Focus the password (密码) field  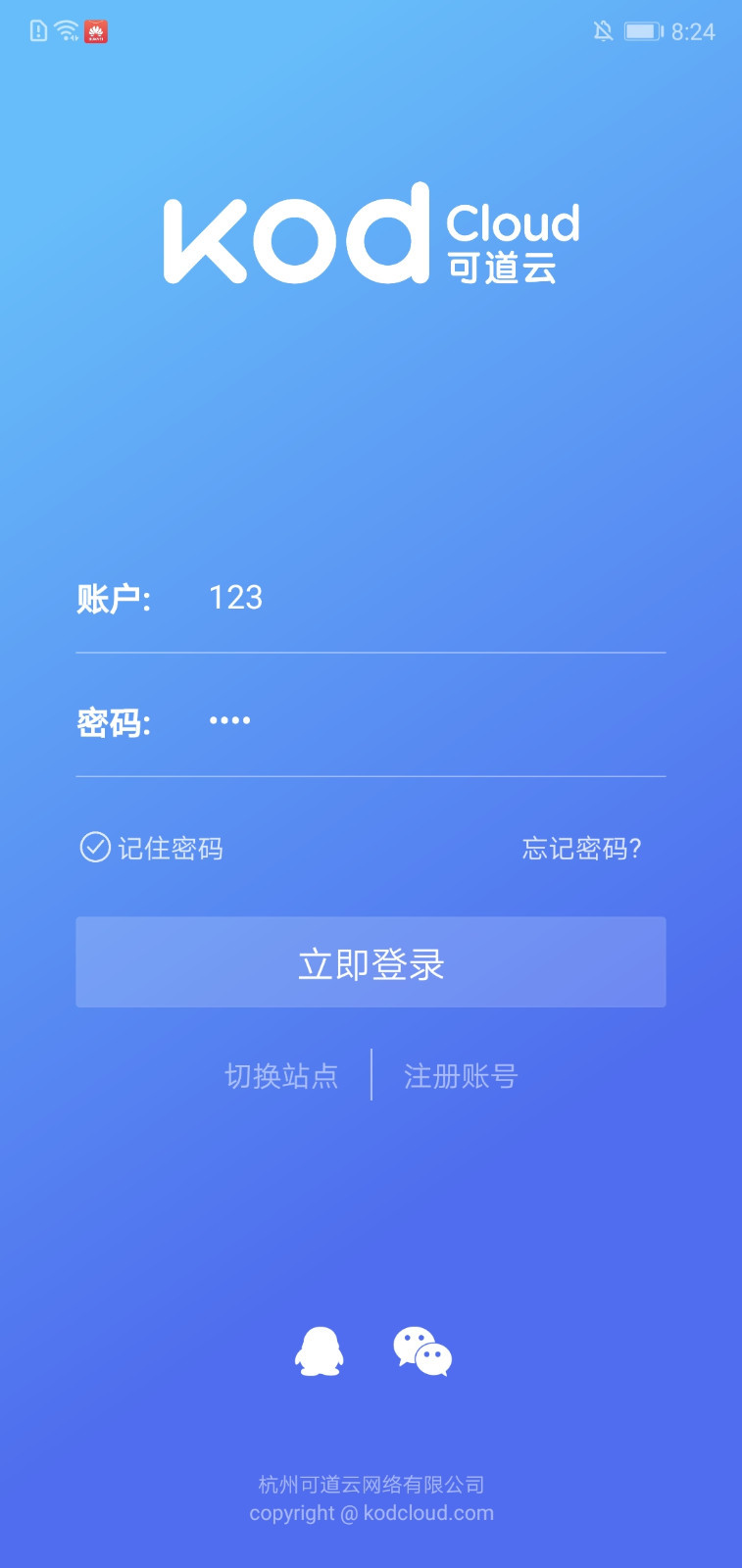click(x=431, y=721)
